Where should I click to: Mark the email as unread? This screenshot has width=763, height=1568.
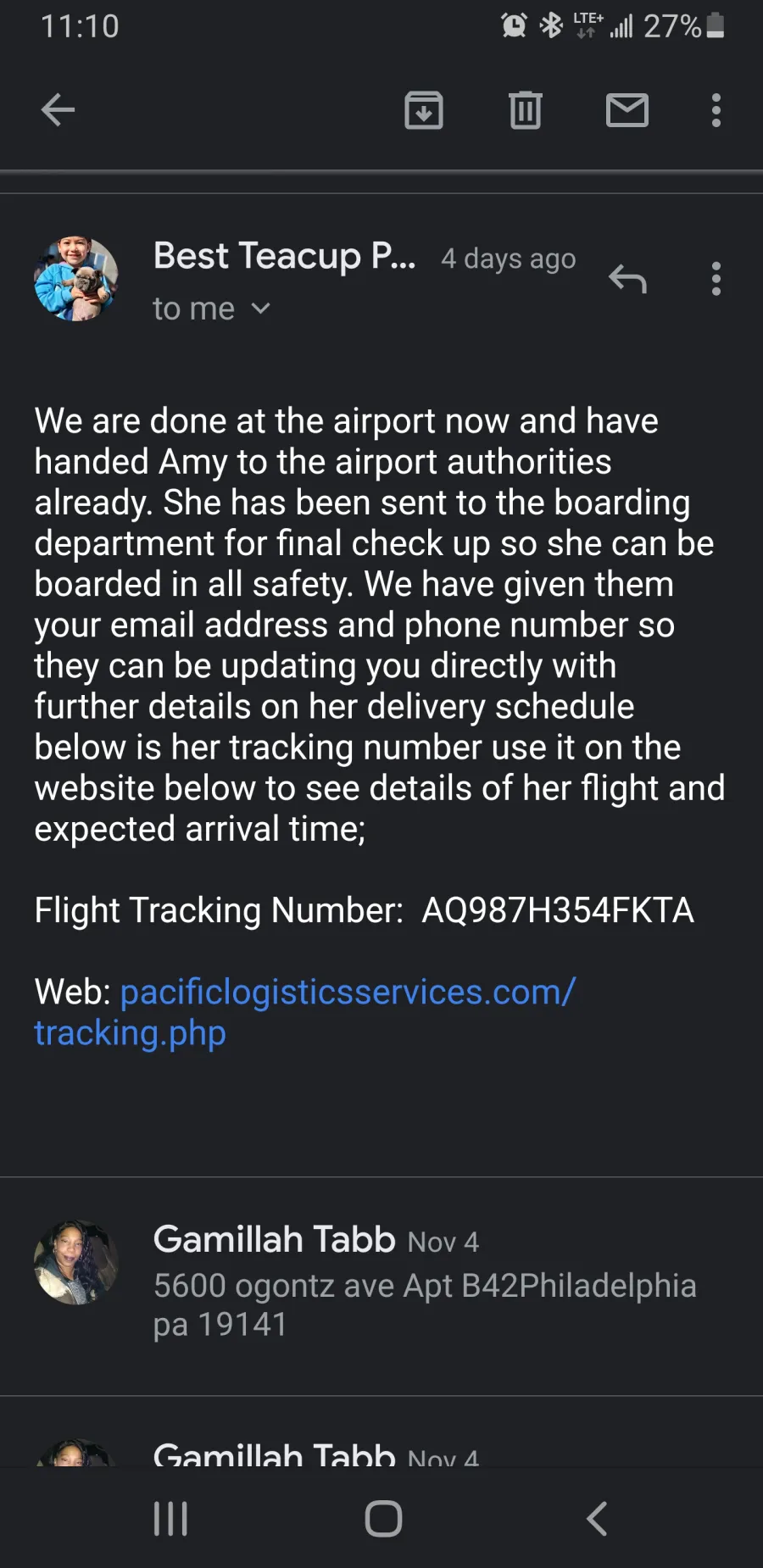(627, 110)
